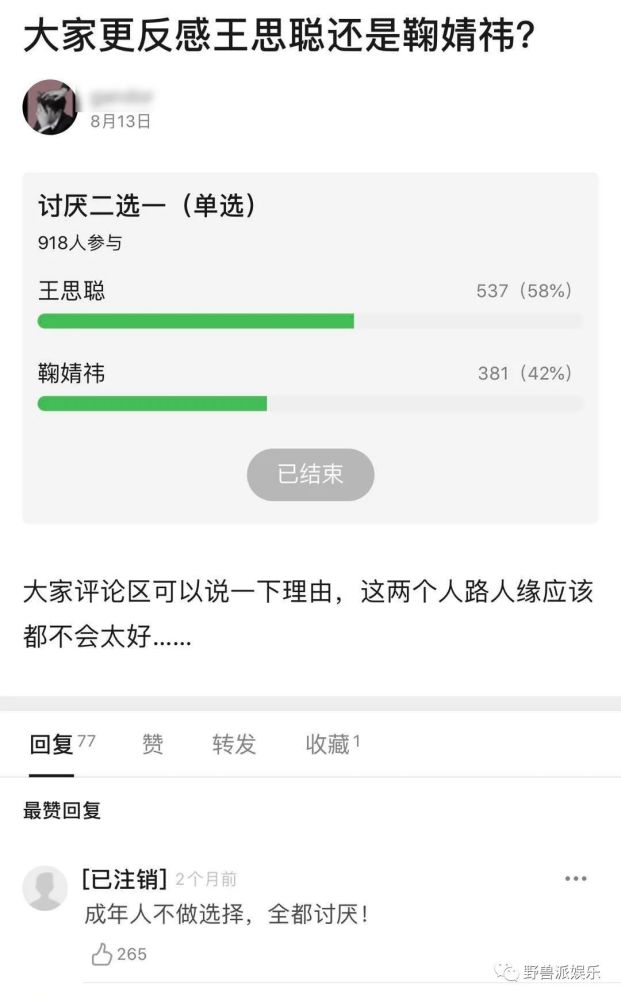This screenshot has height=1000, width=621.
Task: Open the overflow menu on the 已注销 comment
Action: [x=576, y=879]
